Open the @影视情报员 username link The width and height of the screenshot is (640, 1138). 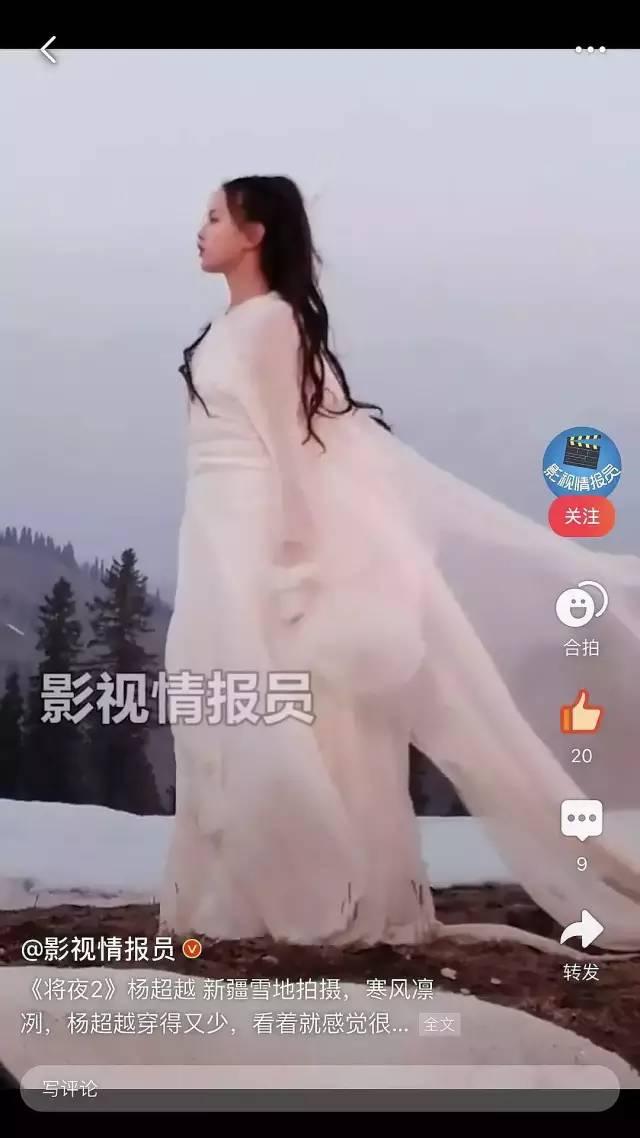(98, 948)
